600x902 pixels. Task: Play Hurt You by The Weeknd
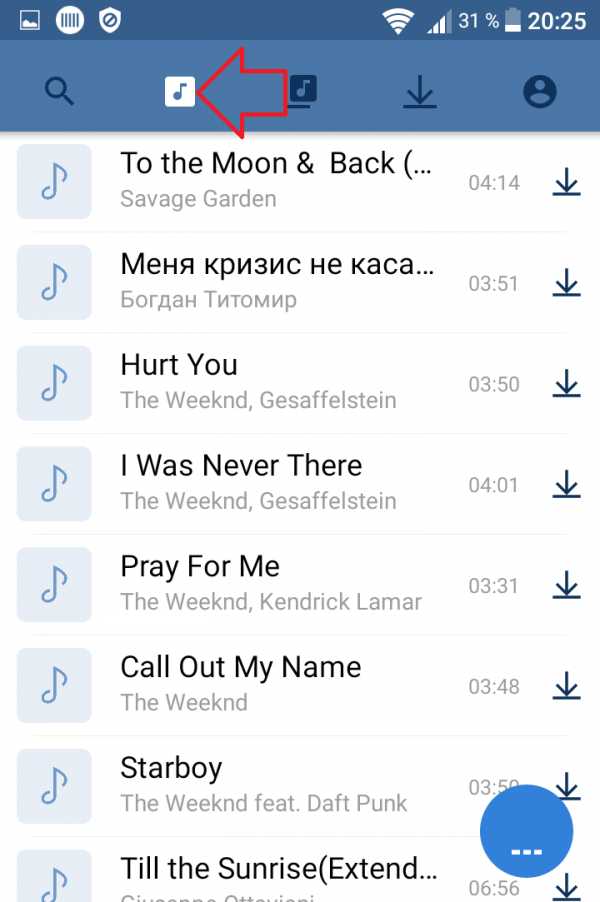[x=277, y=382]
